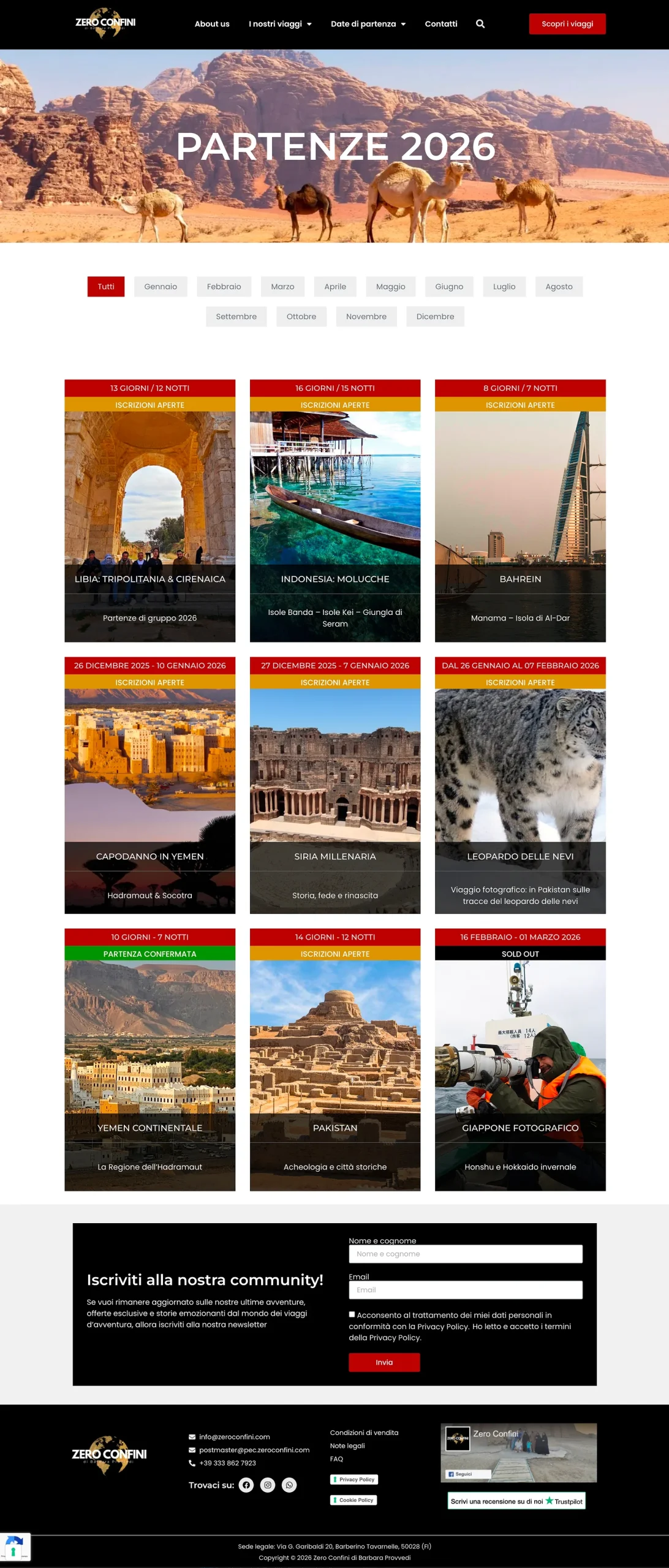Choose the Dicembre filter chip
Viewport: 669px width, 1568px height.
(x=435, y=316)
